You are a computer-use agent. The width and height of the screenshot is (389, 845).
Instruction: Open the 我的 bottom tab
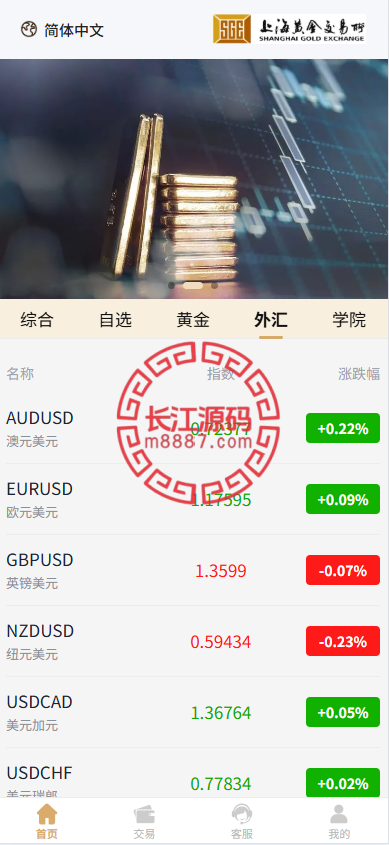[339, 821]
